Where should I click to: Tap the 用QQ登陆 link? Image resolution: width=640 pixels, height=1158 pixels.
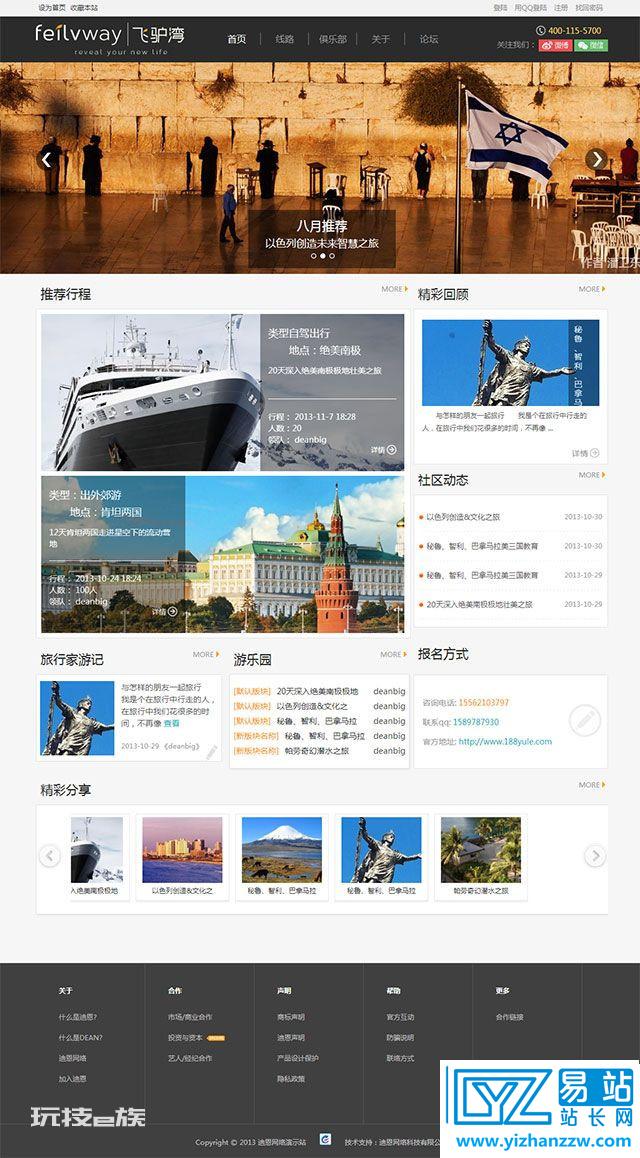pyautogui.click(x=530, y=7)
